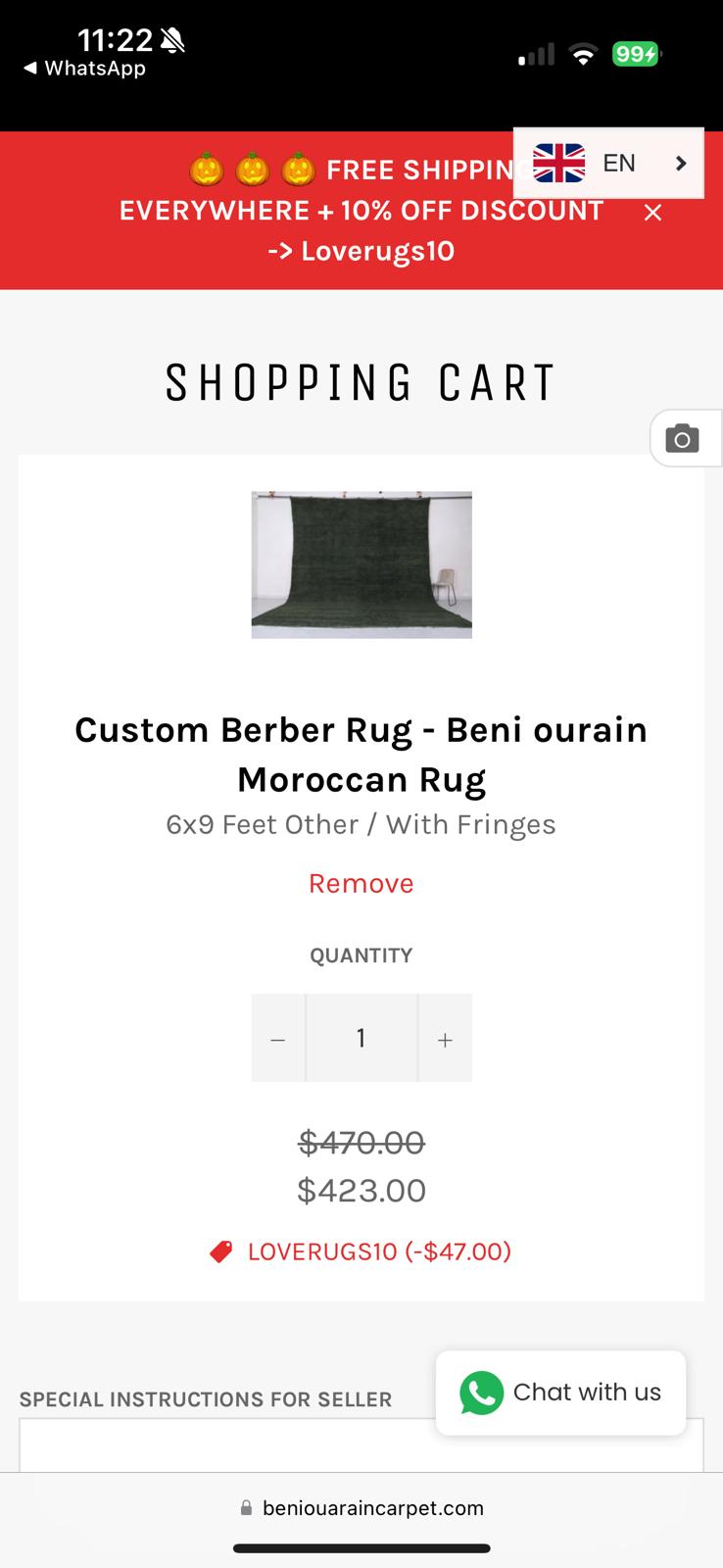
Task: Decrease rug quantity by one
Action: point(278,1039)
